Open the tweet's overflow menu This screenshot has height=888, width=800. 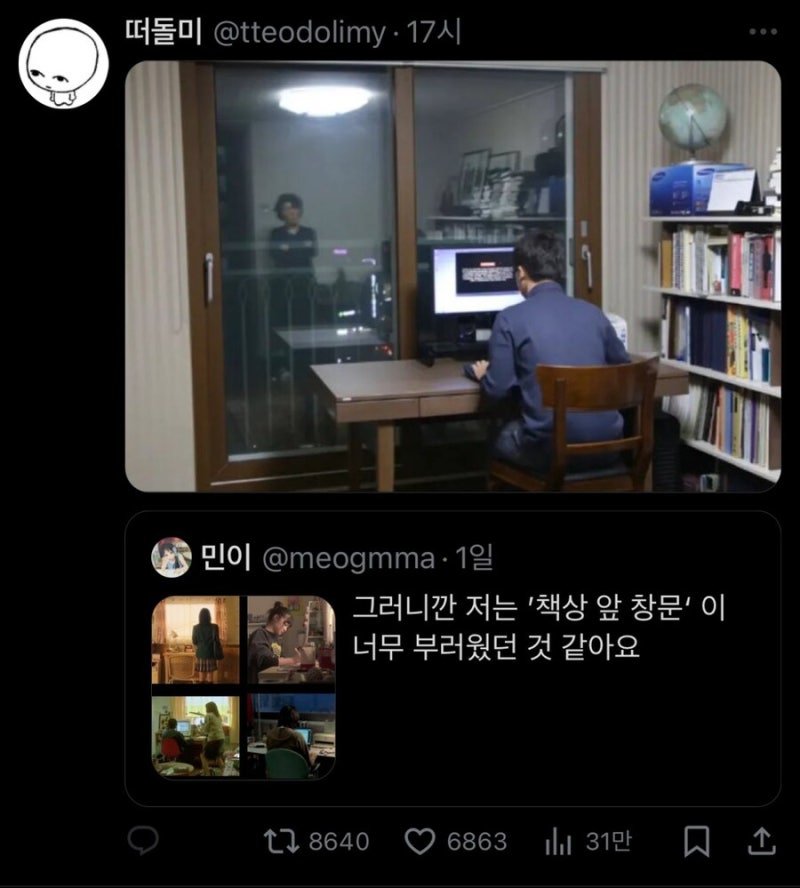(762, 32)
